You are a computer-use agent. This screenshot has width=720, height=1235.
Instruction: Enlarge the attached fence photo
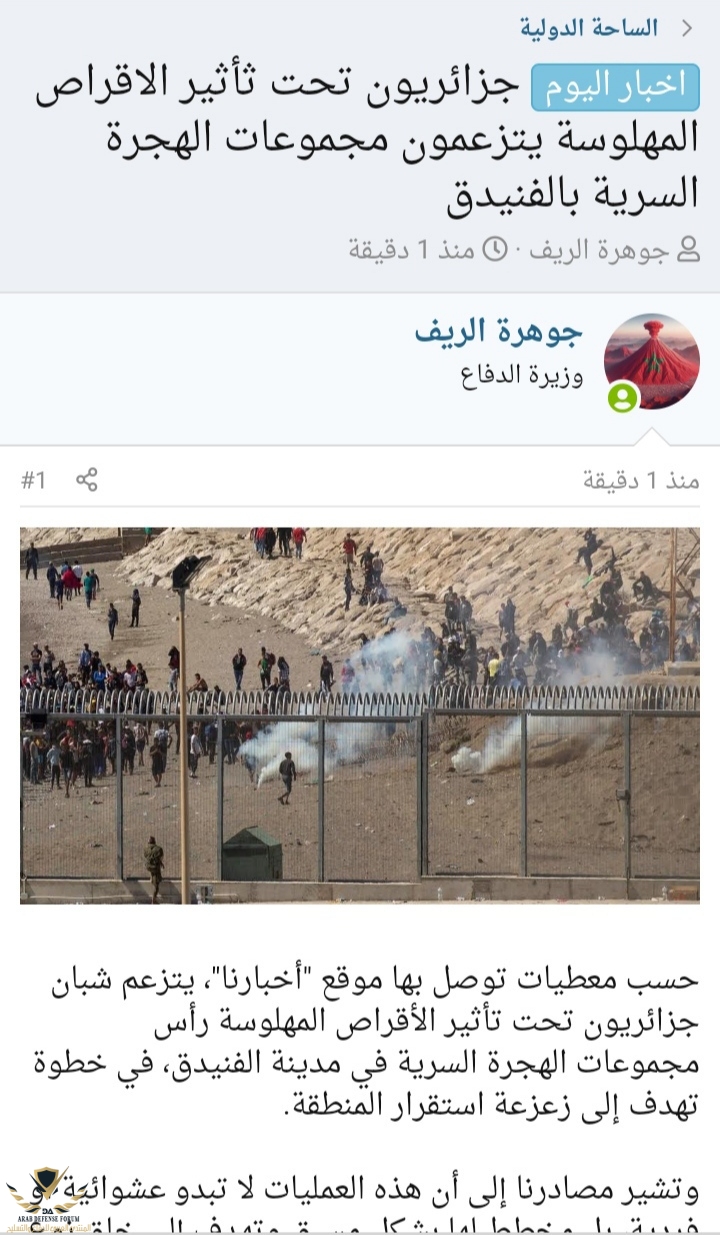[x=360, y=715]
